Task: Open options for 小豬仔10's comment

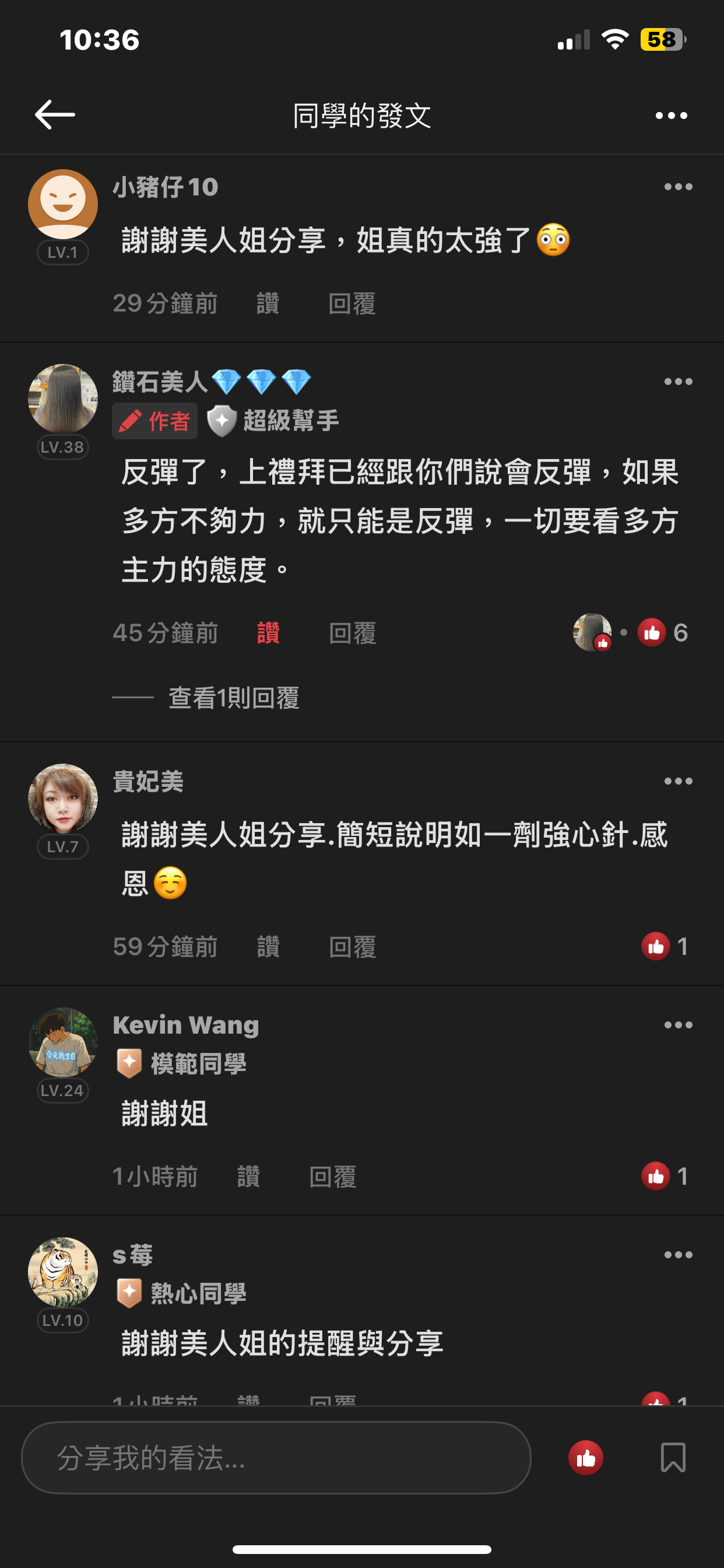Action: 678,187
